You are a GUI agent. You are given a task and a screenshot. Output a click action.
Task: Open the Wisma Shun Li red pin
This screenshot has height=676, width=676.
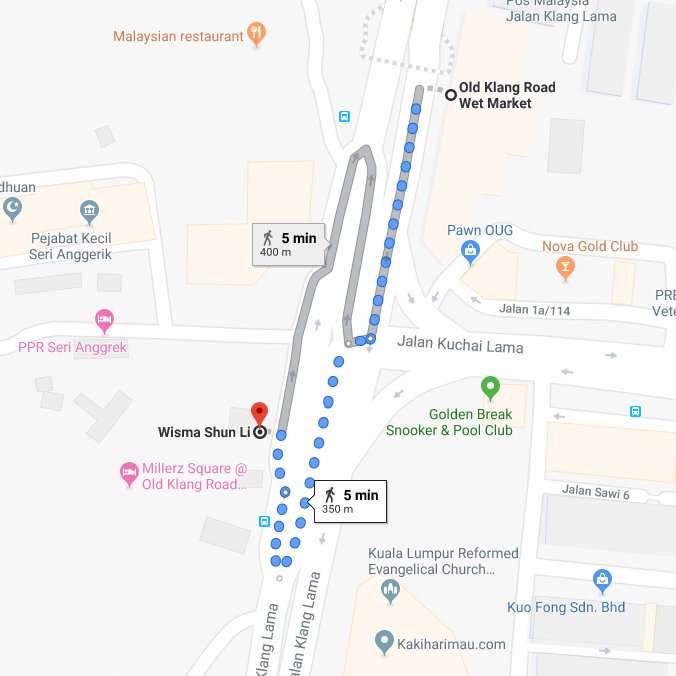pos(259,414)
